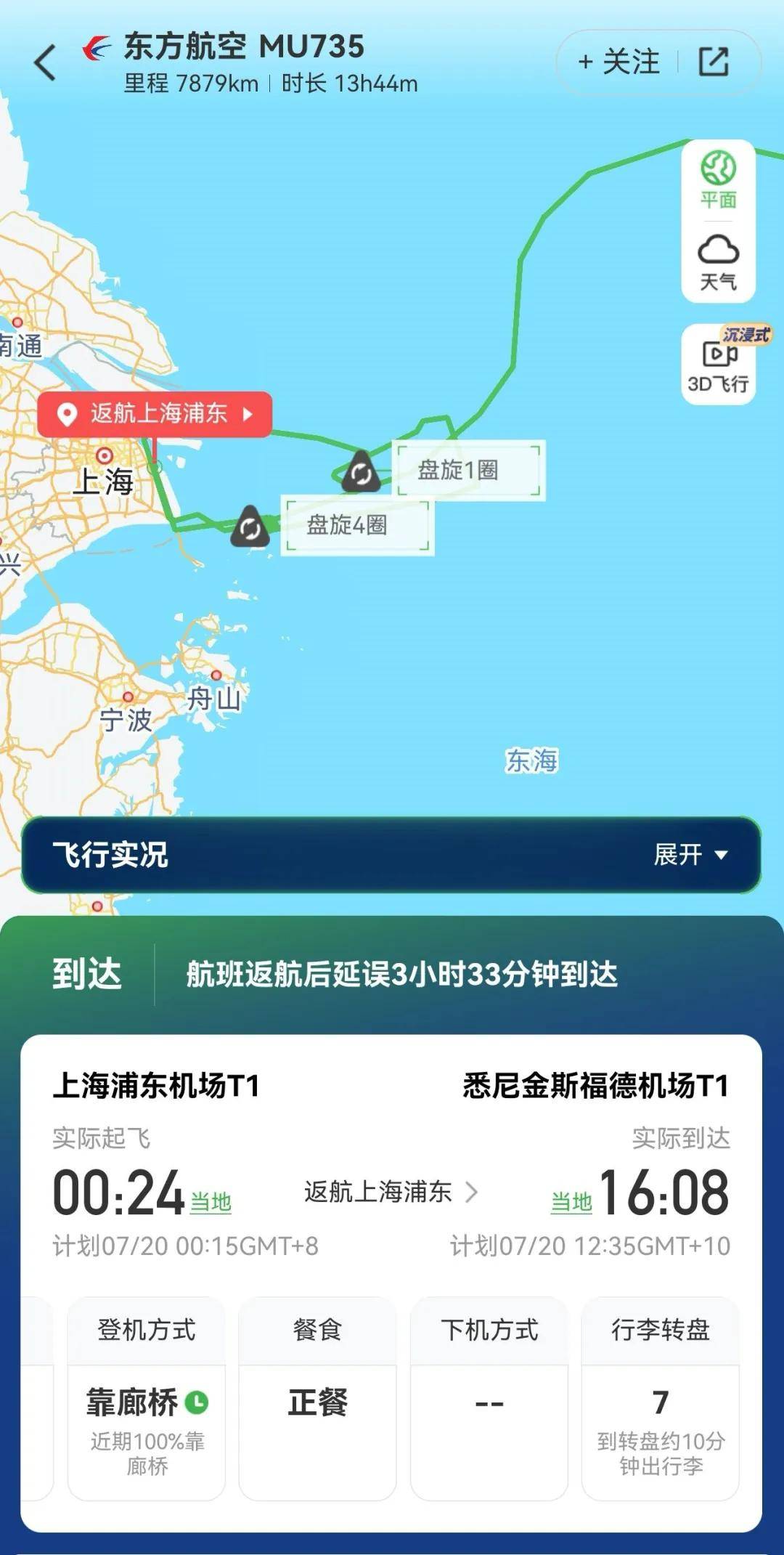The image size is (784, 1555).
Task: Tap the green clock icon beside 靠廊桥
Action: [x=195, y=1403]
